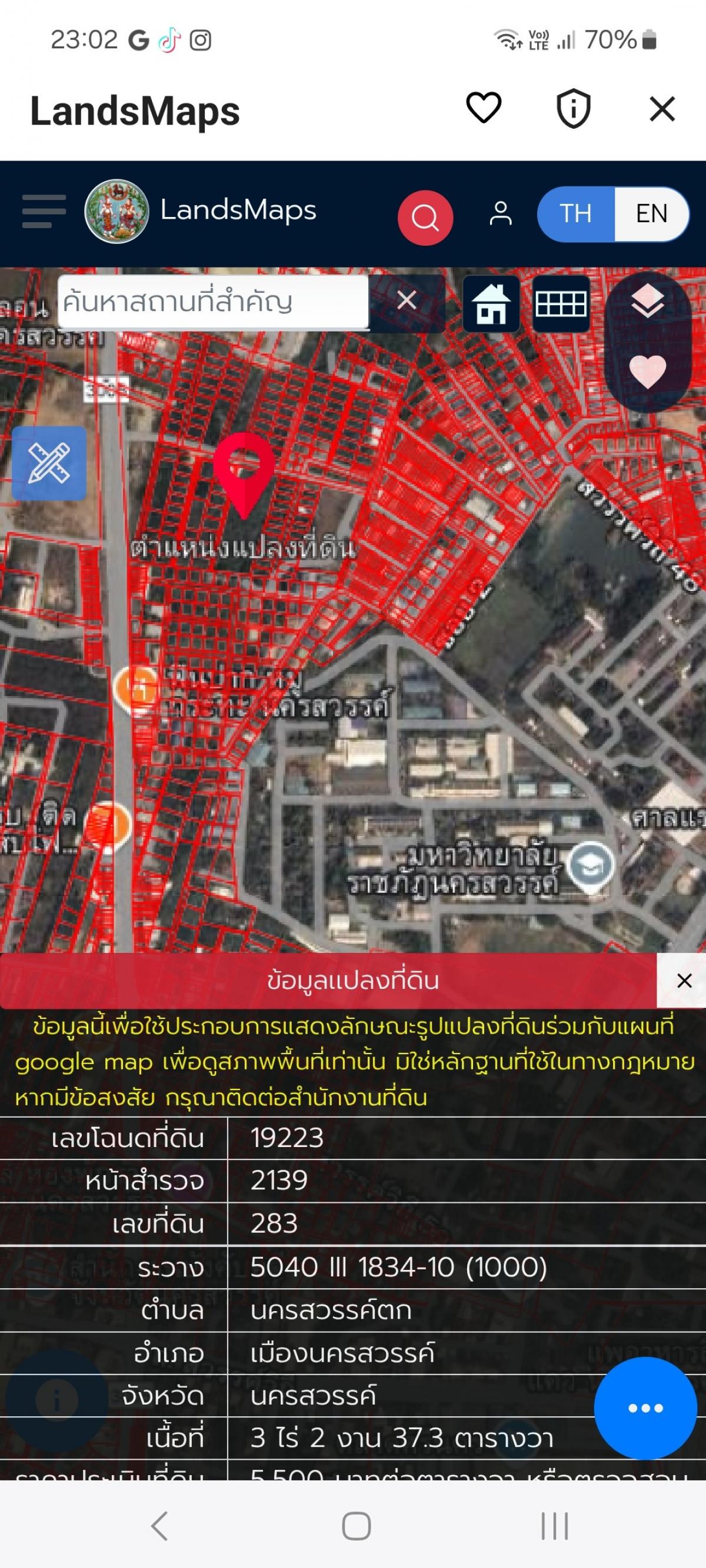Screen dimensions: 706x1568
Task: Tap the house icon button
Action: tap(491, 304)
